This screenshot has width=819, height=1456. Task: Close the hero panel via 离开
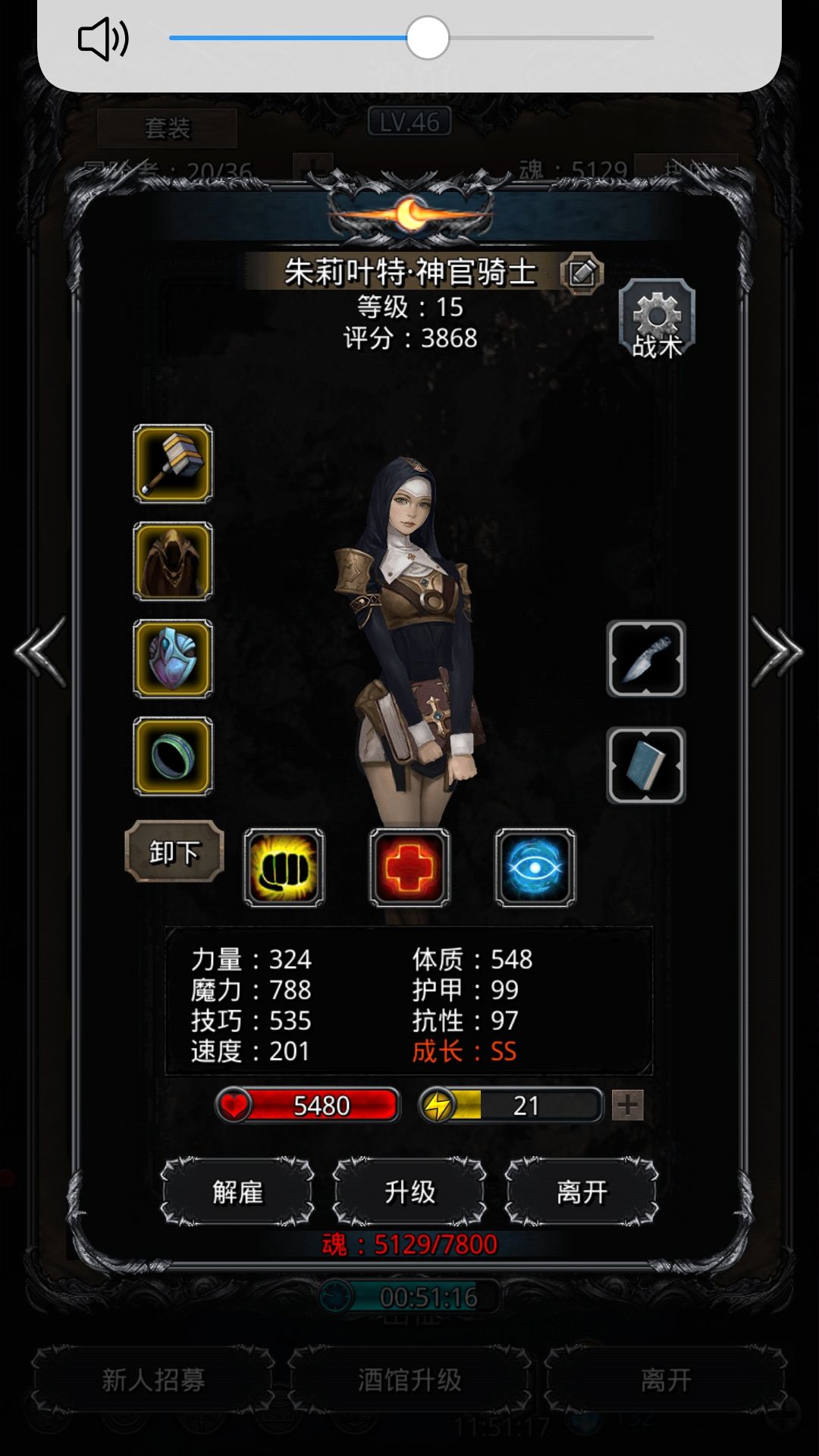click(582, 1191)
